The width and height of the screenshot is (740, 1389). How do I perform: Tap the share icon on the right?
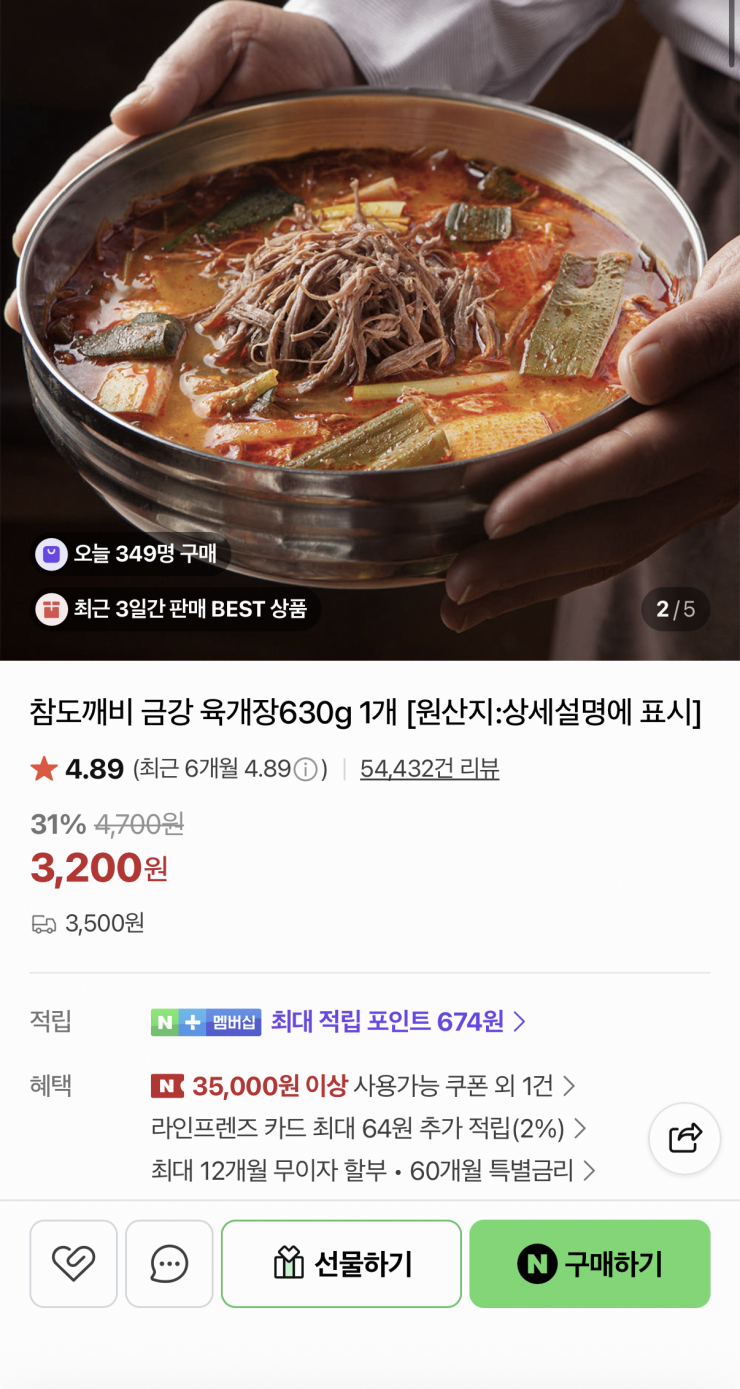684,1138
